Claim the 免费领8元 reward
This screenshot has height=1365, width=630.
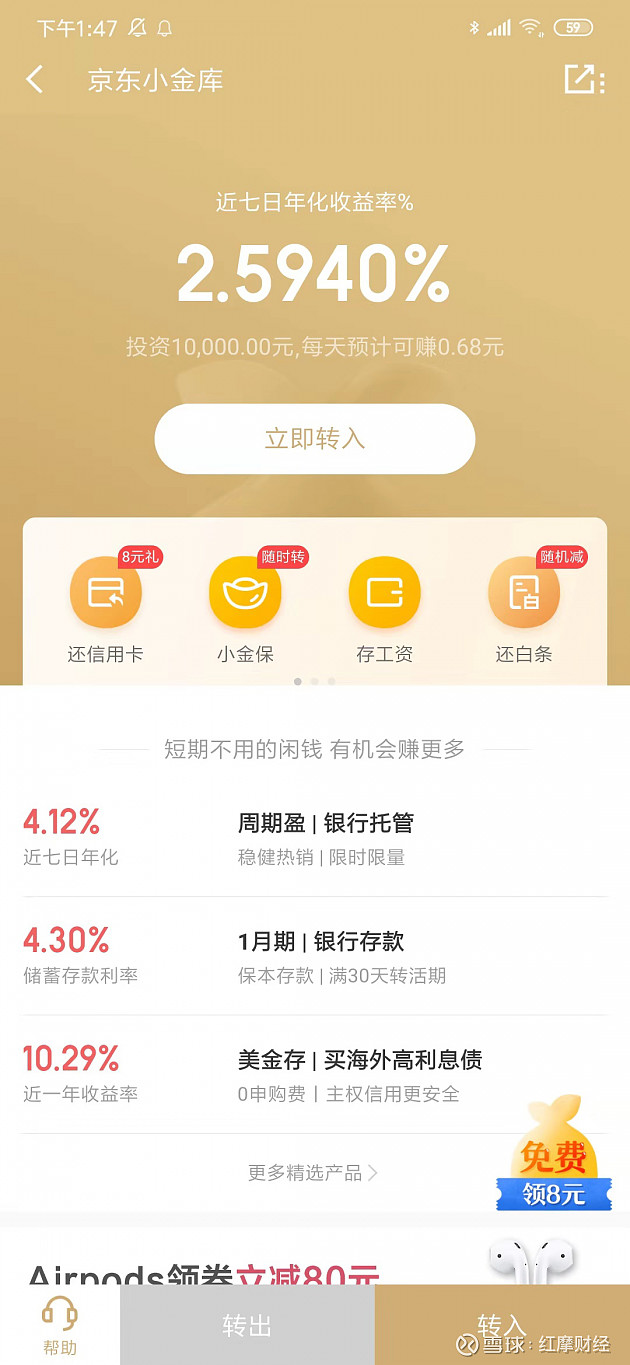coord(553,1162)
